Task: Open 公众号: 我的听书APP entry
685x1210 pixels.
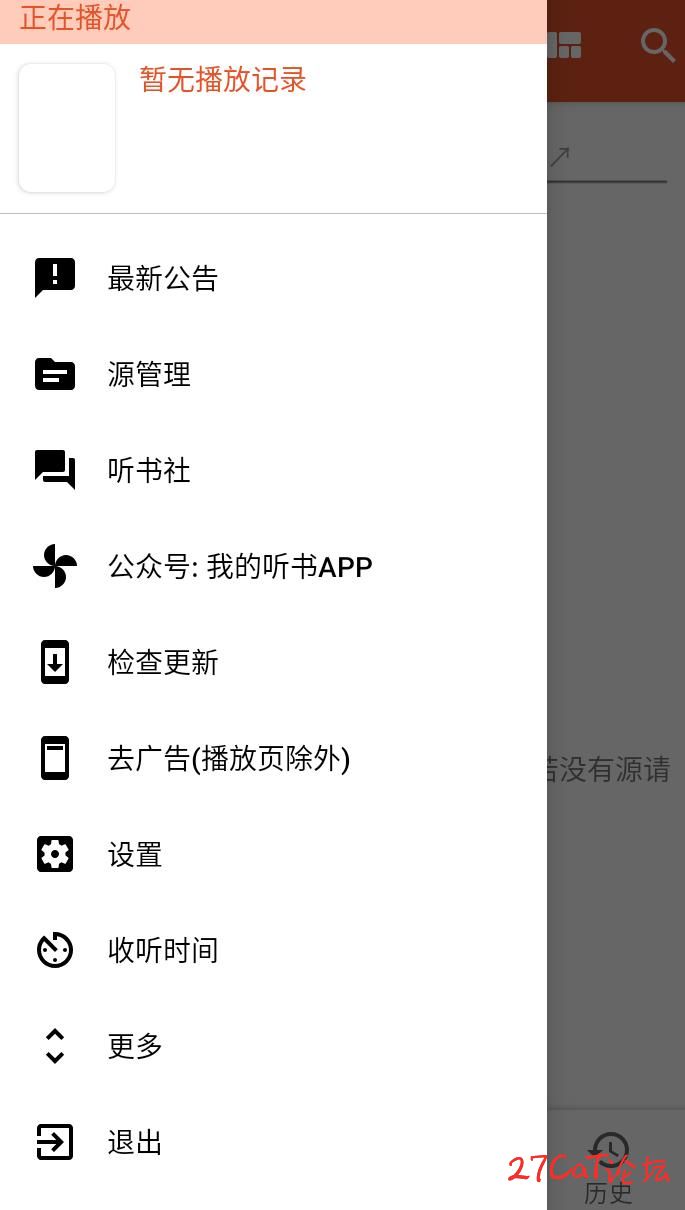Action: pos(239,567)
